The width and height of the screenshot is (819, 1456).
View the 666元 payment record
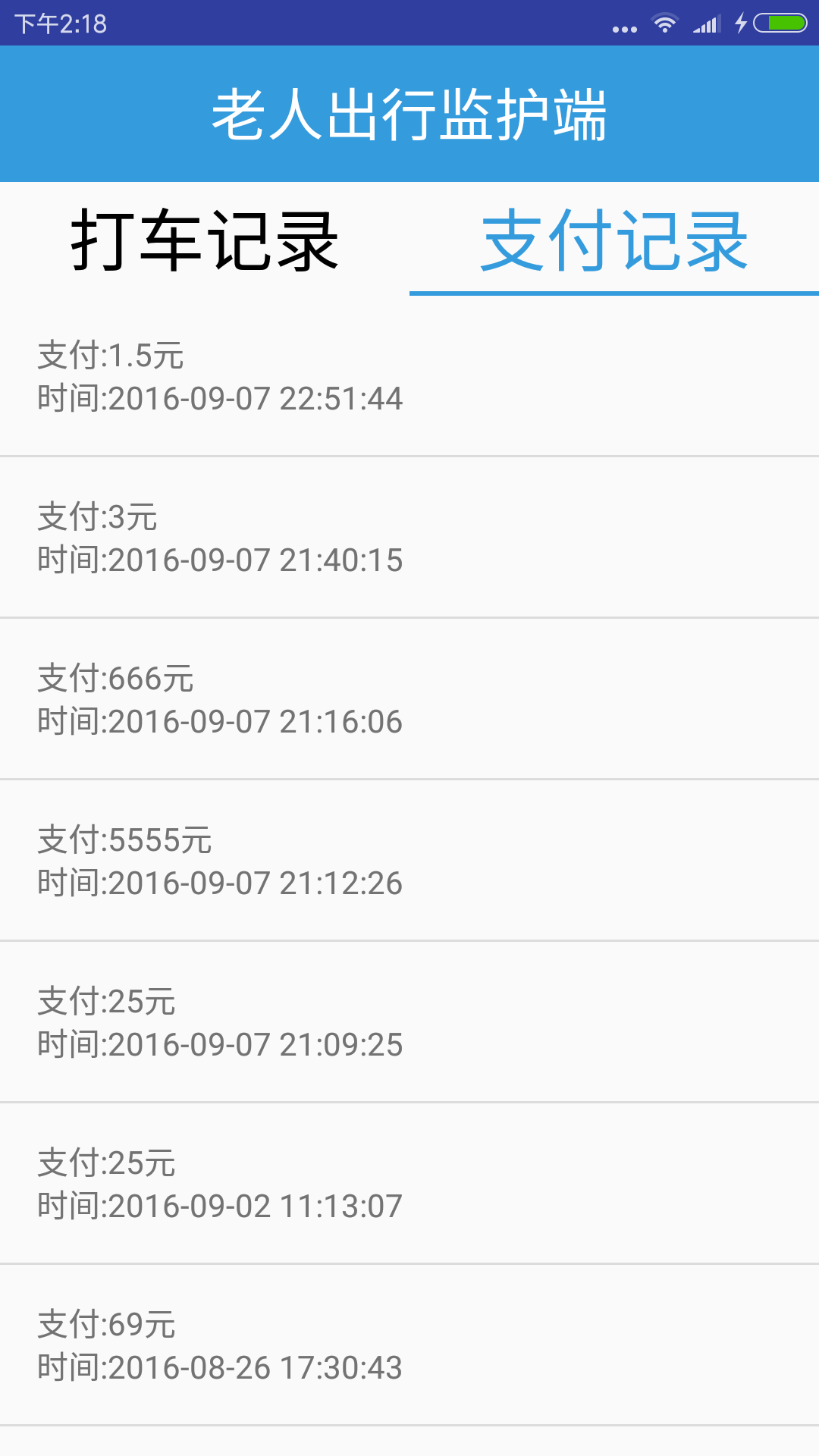click(x=409, y=700)
